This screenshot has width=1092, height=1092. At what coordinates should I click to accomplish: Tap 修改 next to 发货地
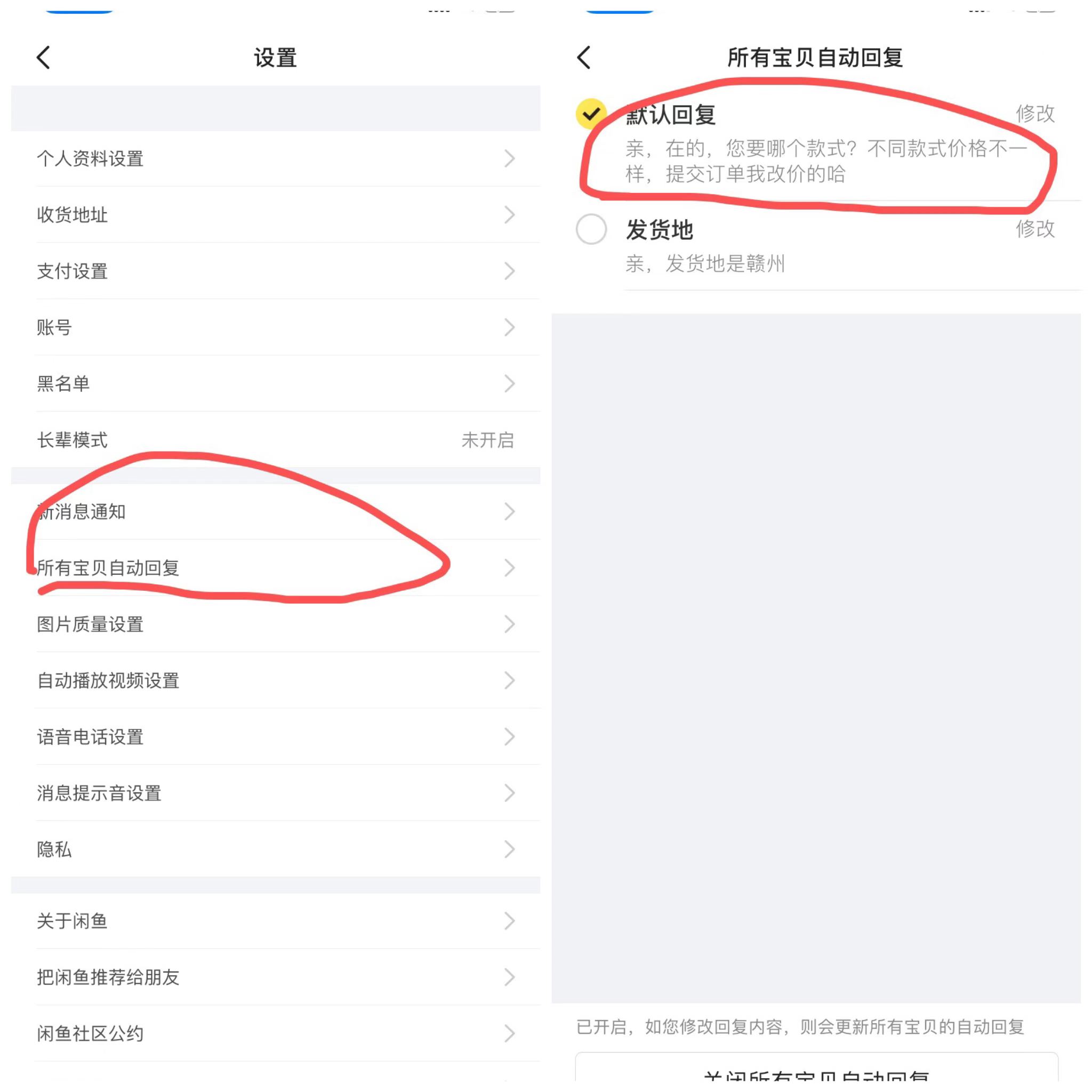[x=1034, y=229]
